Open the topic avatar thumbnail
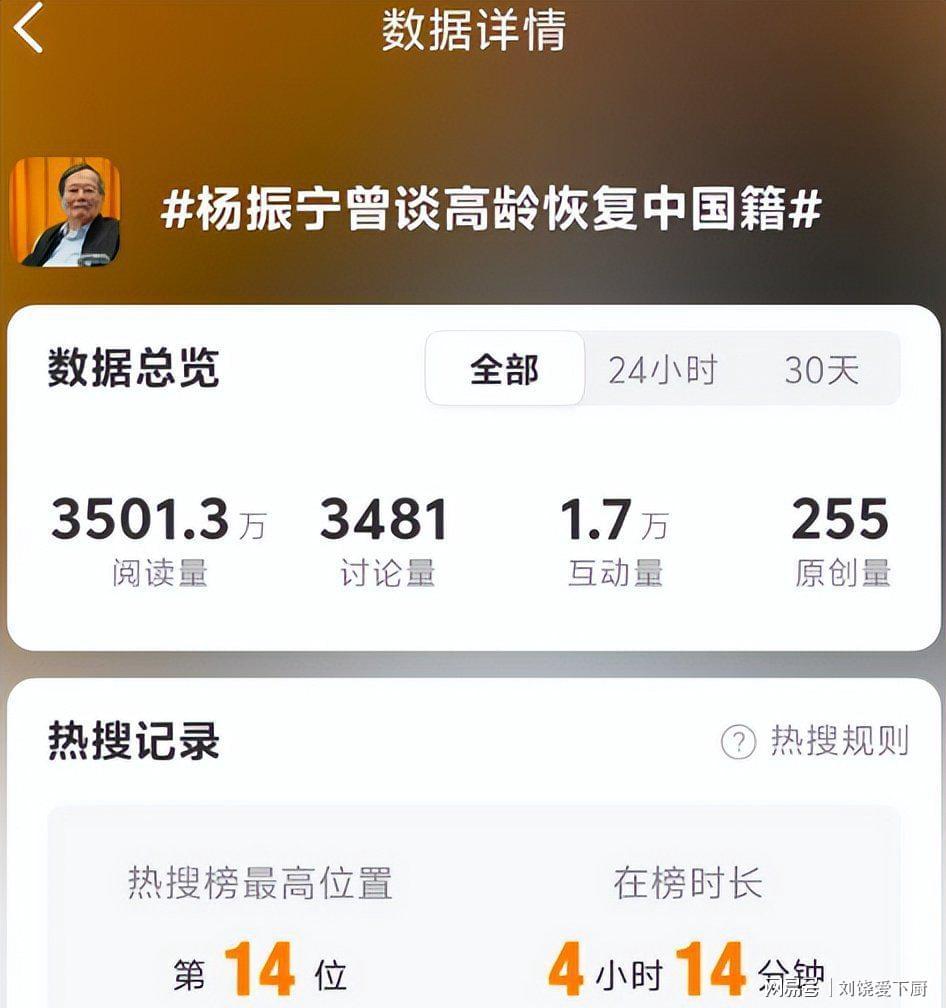 tap(65, 212)
